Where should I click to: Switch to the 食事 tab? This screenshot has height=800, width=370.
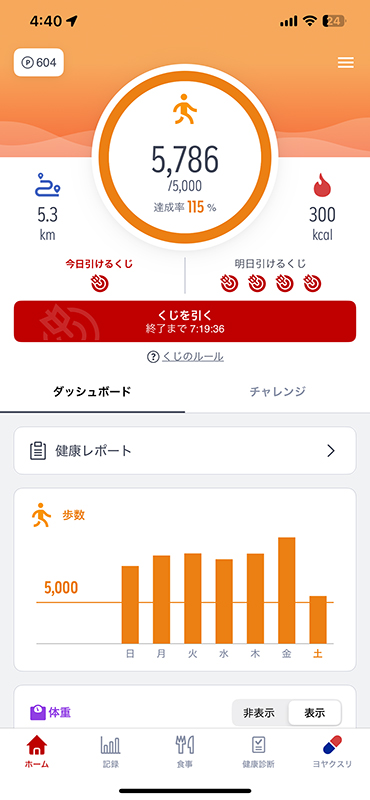click(185, 752)
